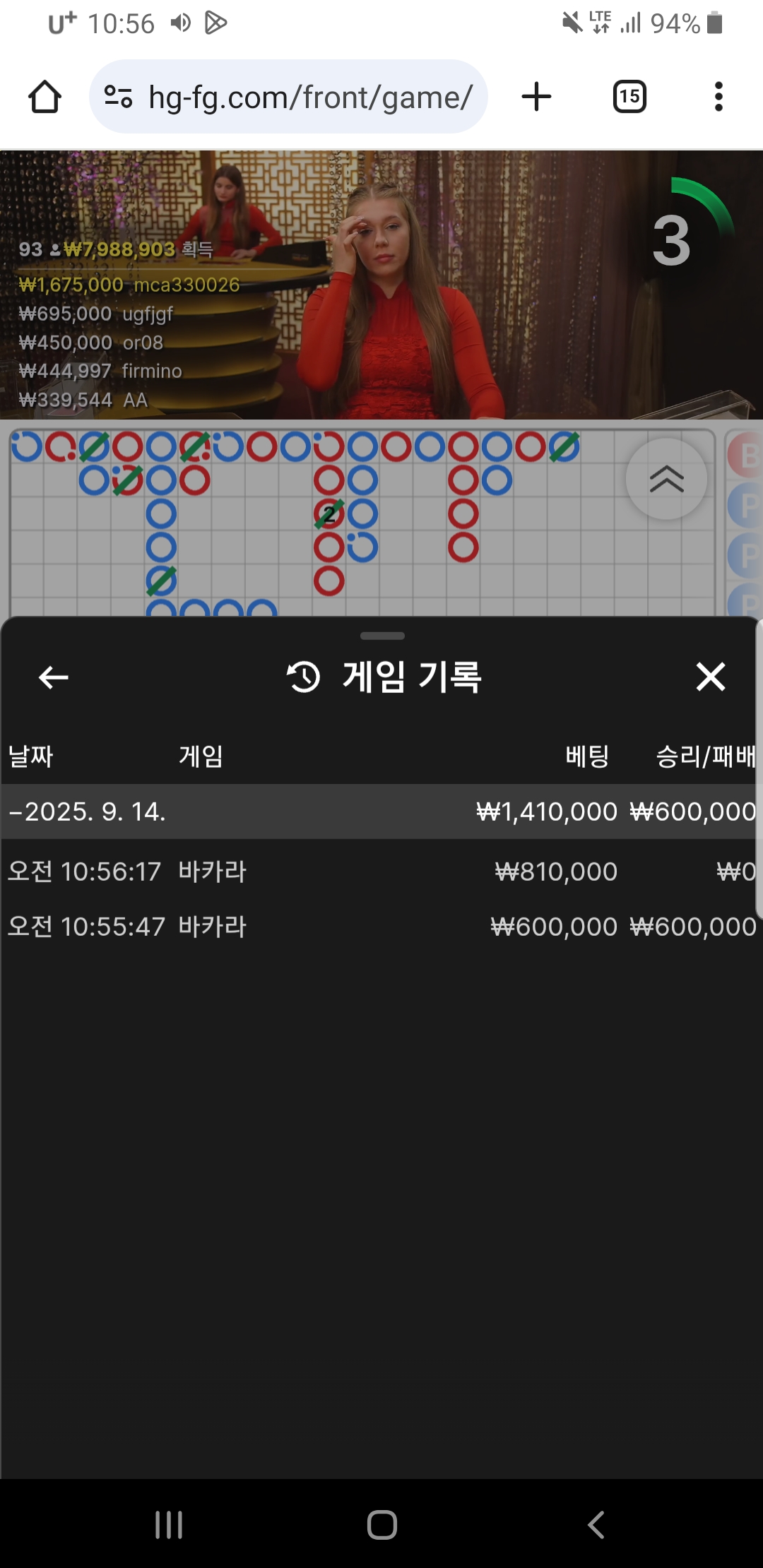Tap the hg-fg.com address bar
Image resolution: width=763 pixels, height=1568 pixels.
click(288, 97)
